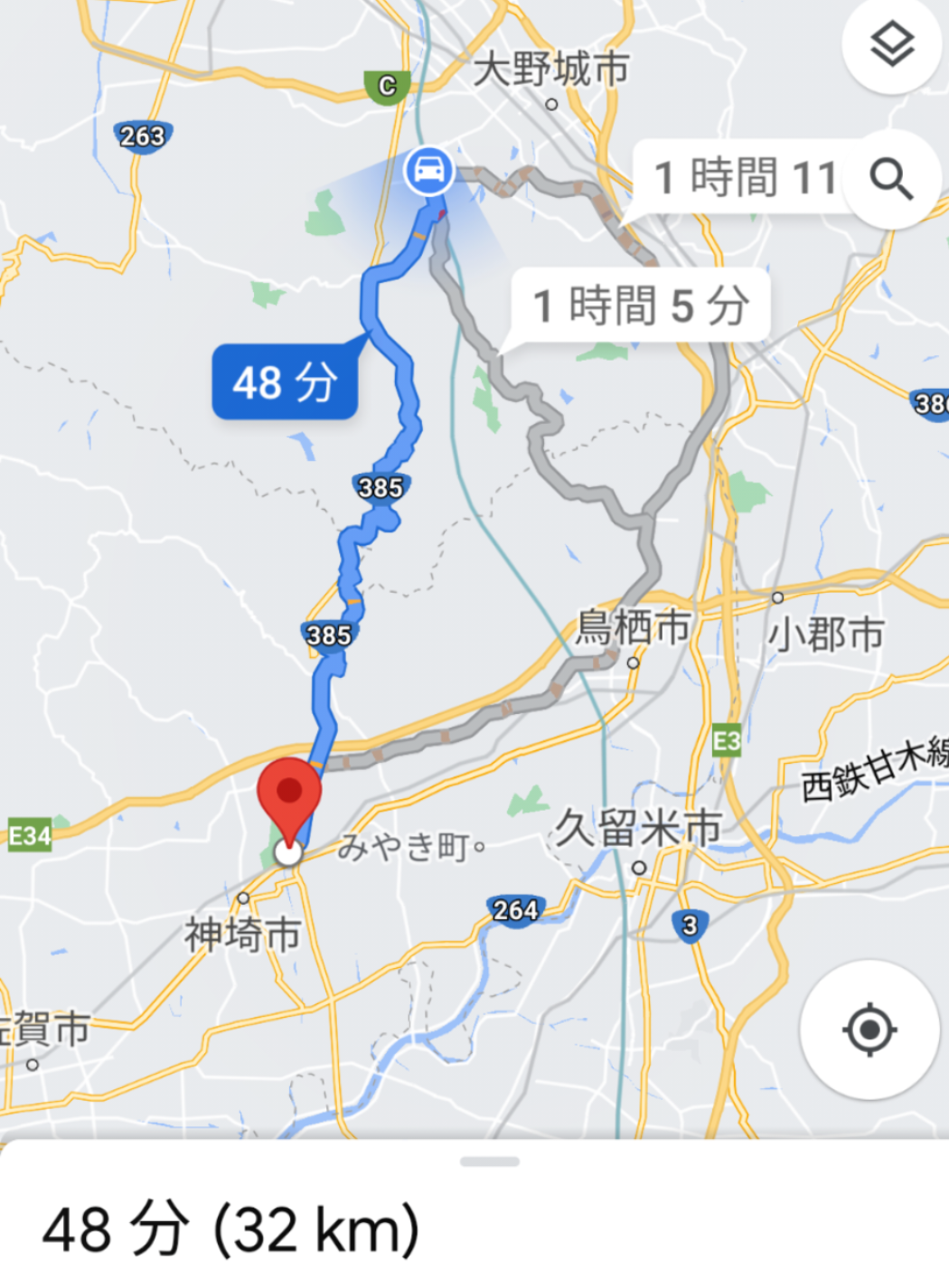
Task: Open search along the route
Action: pyautogui.click(x=891, y=179)
